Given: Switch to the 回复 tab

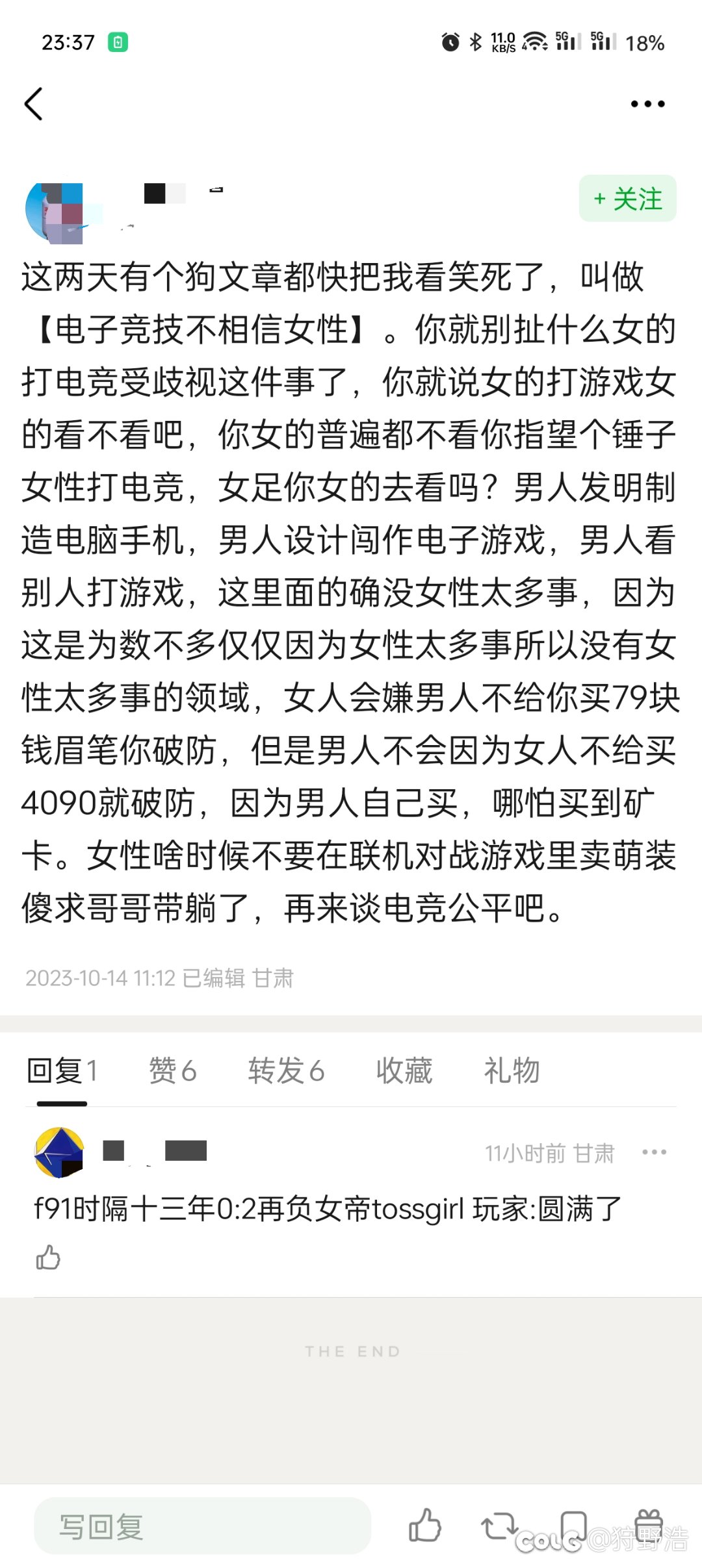Looking at the screenshot, I should [x=62, y=1070].
